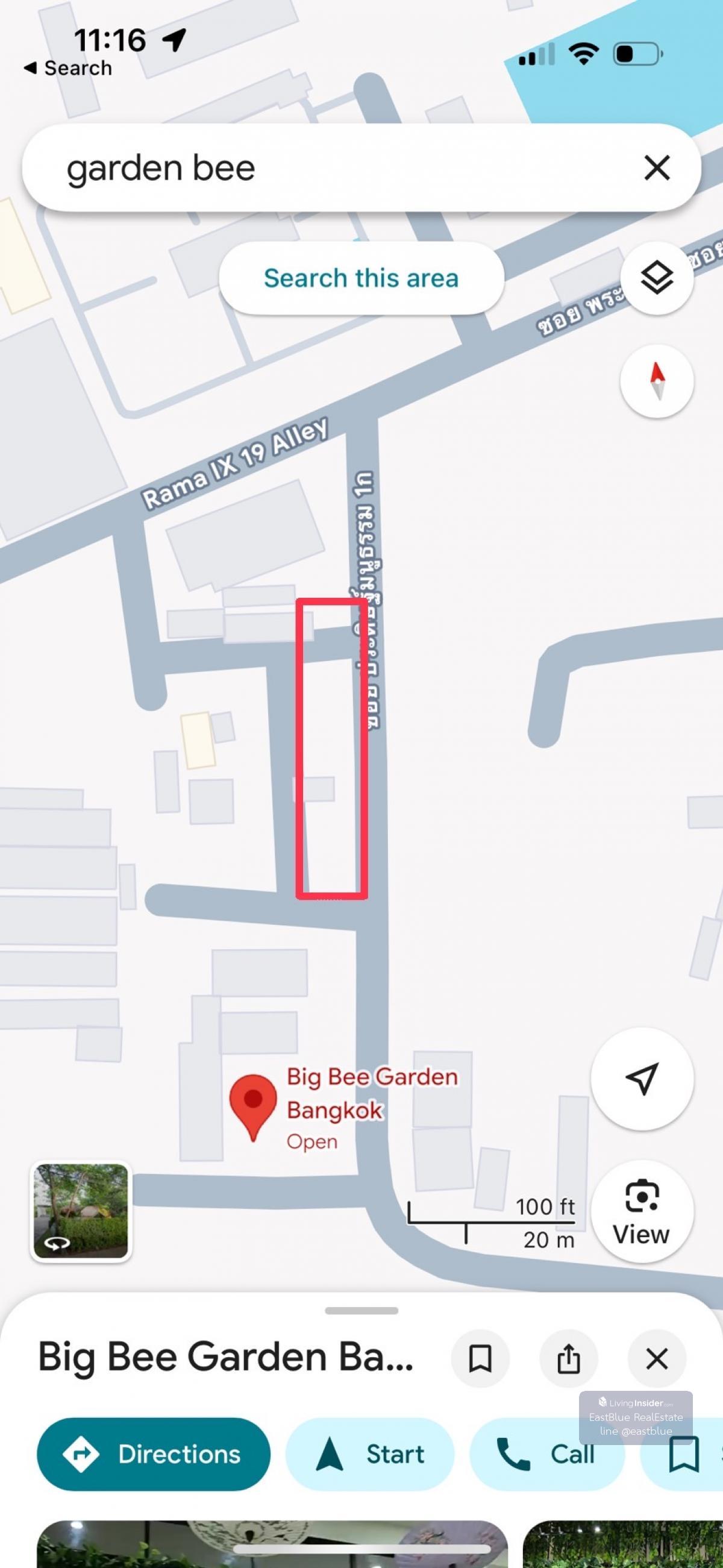The width and height of the screenshot is (723, 1568).
Task: Open the Street View thumbnail
Action: [x=81, y=1210]
